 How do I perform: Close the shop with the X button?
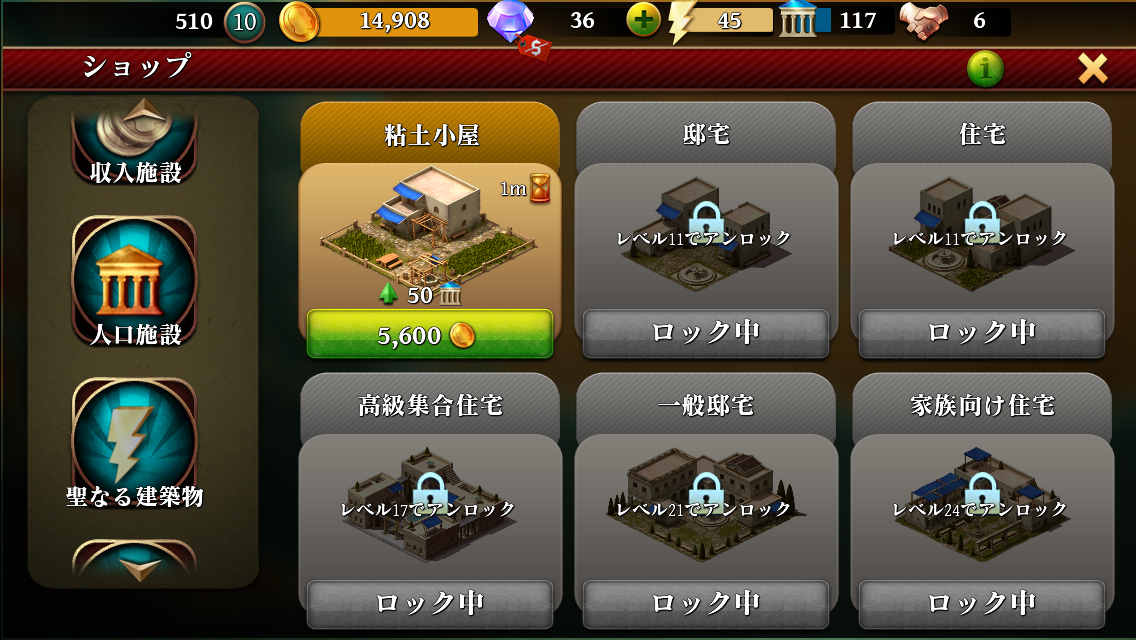click(1092, 68)
